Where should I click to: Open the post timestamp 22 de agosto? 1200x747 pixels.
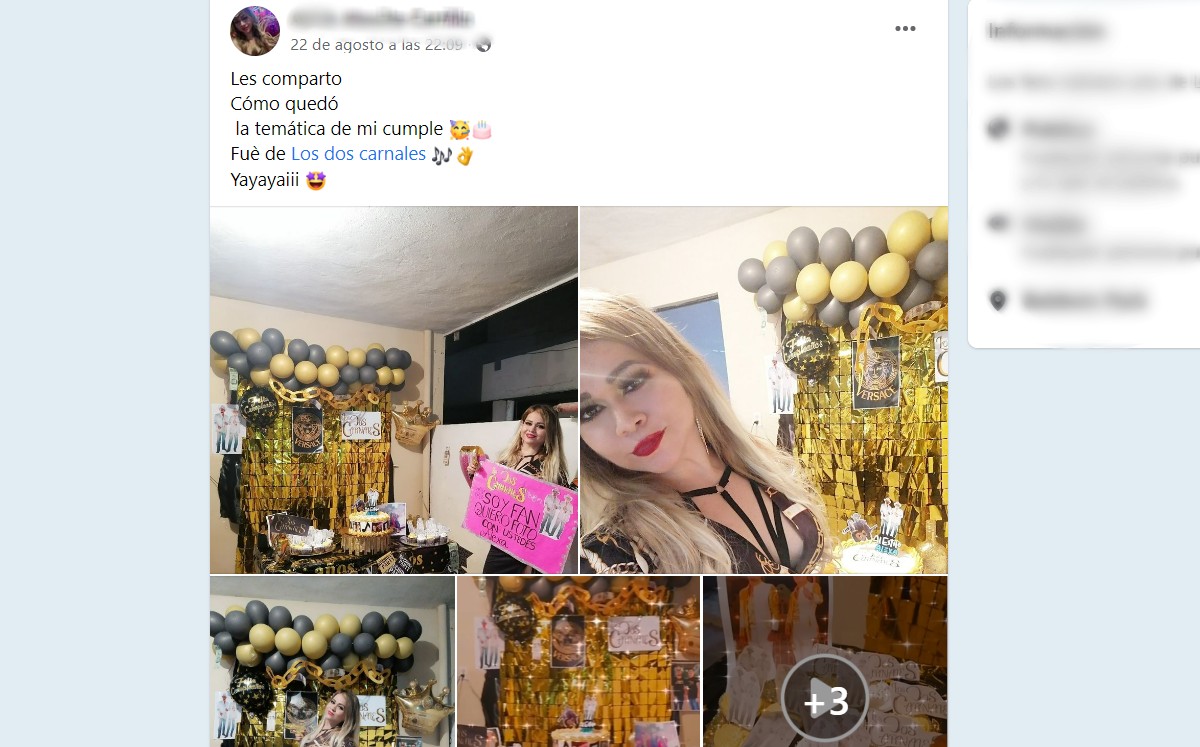(x=376, y=45)
